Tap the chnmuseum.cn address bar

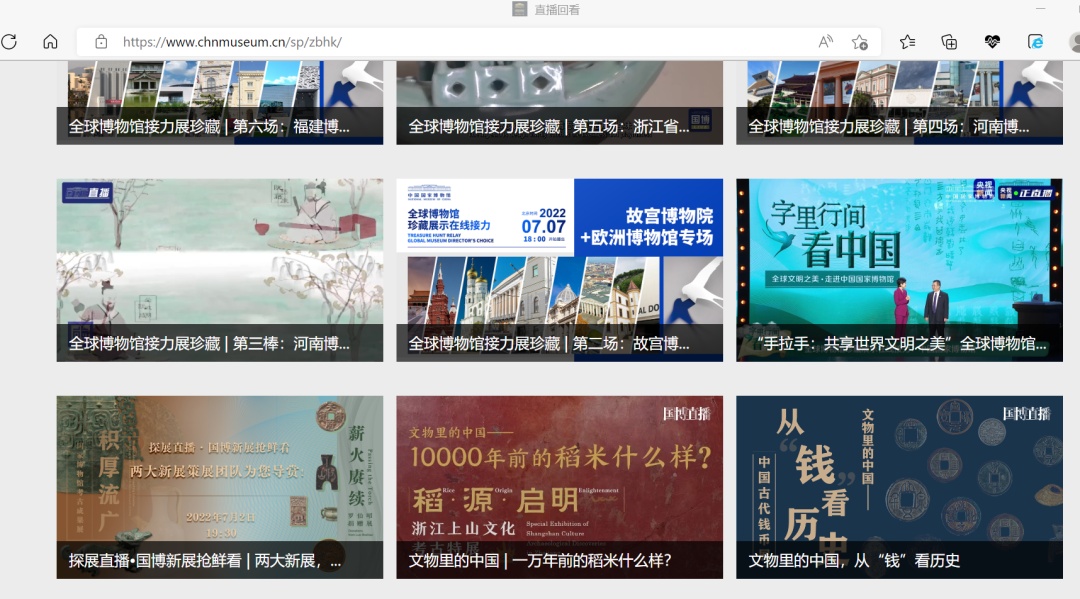(x=450, y=42)
